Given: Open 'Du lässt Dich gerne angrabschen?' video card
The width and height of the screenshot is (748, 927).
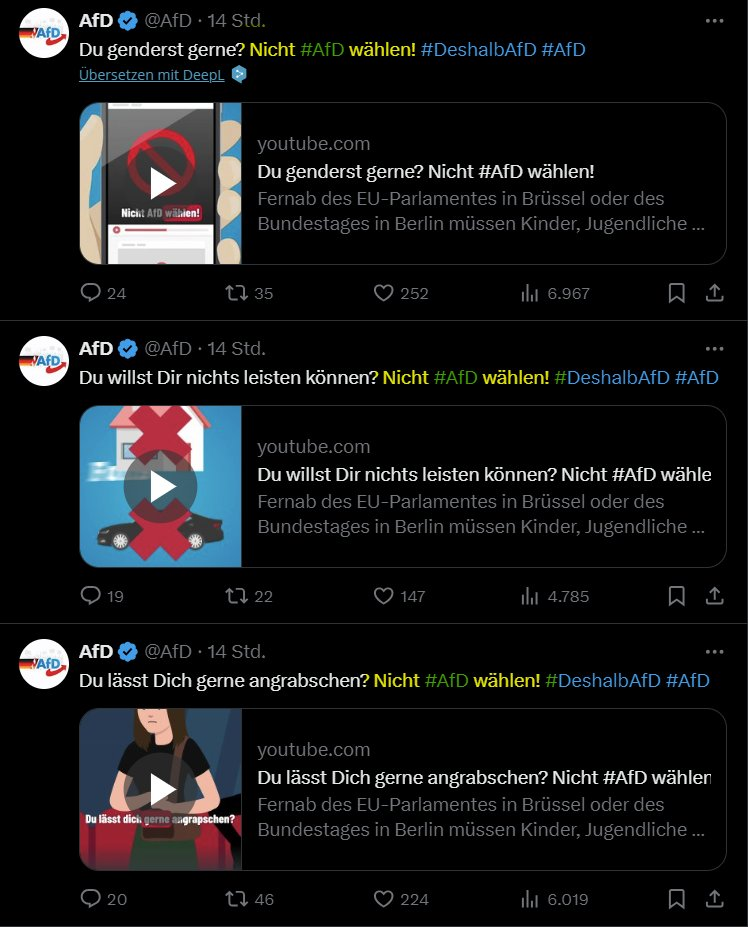Looking at the screenshot, I should click(x=402, y=790).
